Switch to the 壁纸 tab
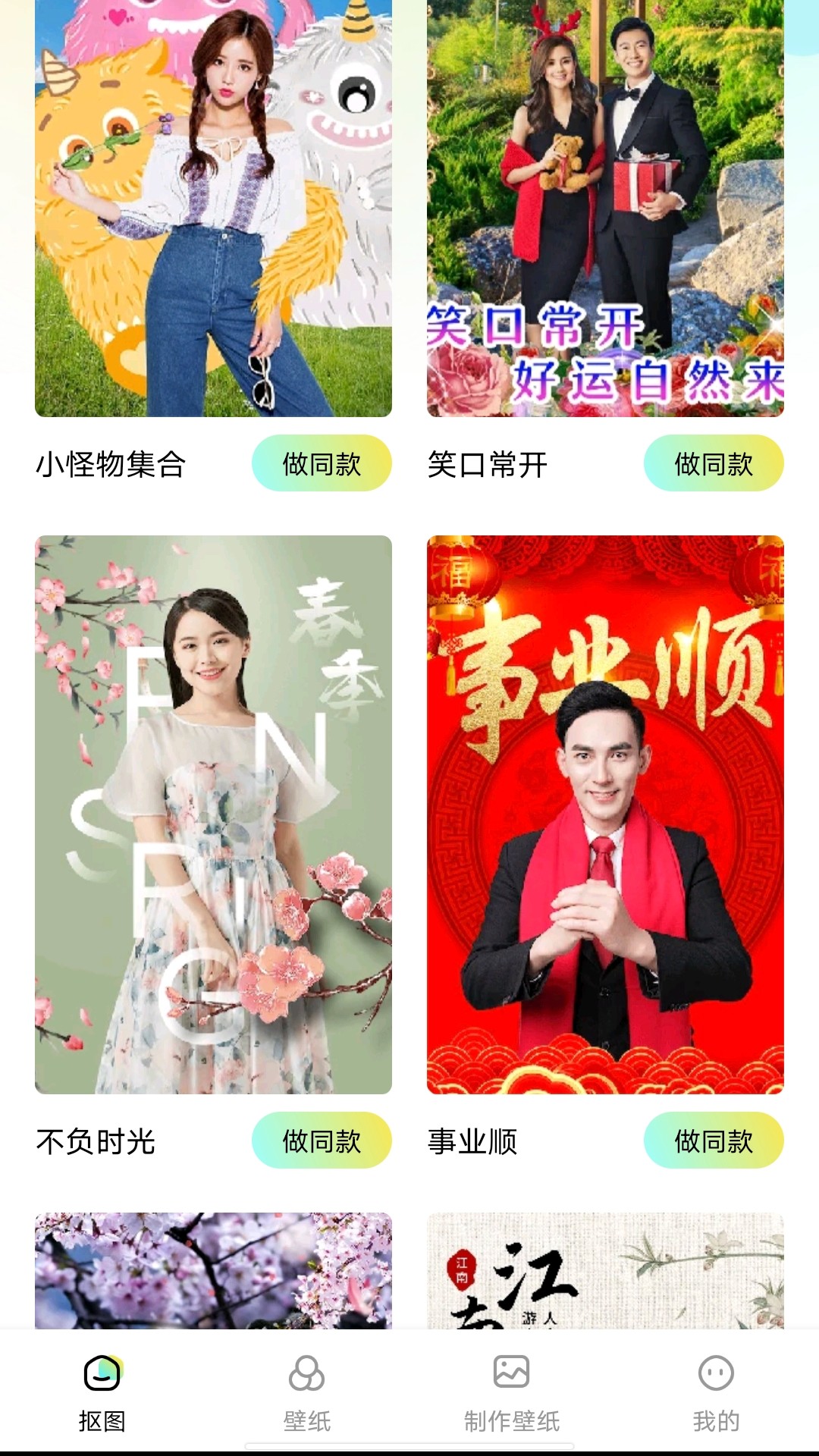 pyautogui.click(x=307, y=1393)
